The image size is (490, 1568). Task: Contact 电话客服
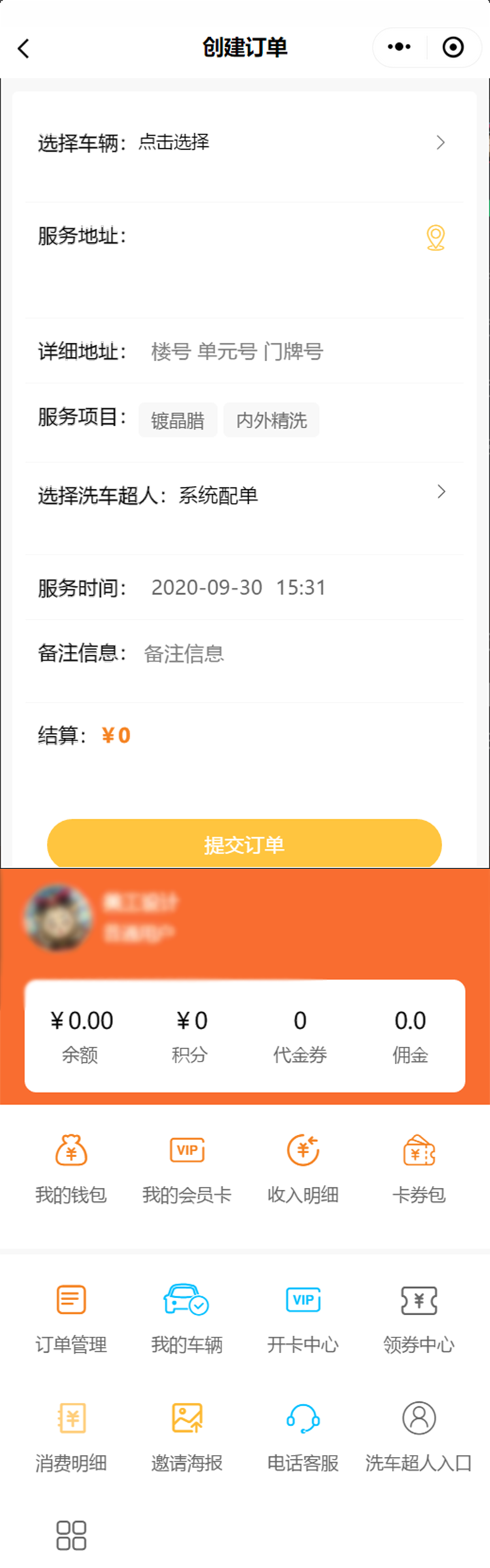pyautogui.click(x=303, y=1435)
